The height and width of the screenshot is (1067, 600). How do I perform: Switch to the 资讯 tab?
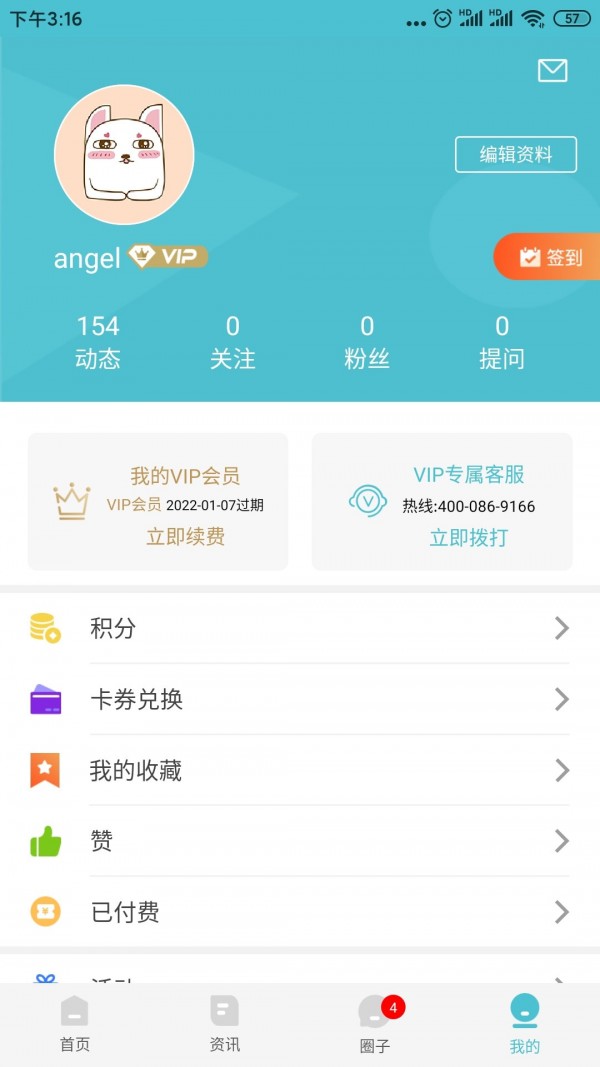click(225, 1024)
